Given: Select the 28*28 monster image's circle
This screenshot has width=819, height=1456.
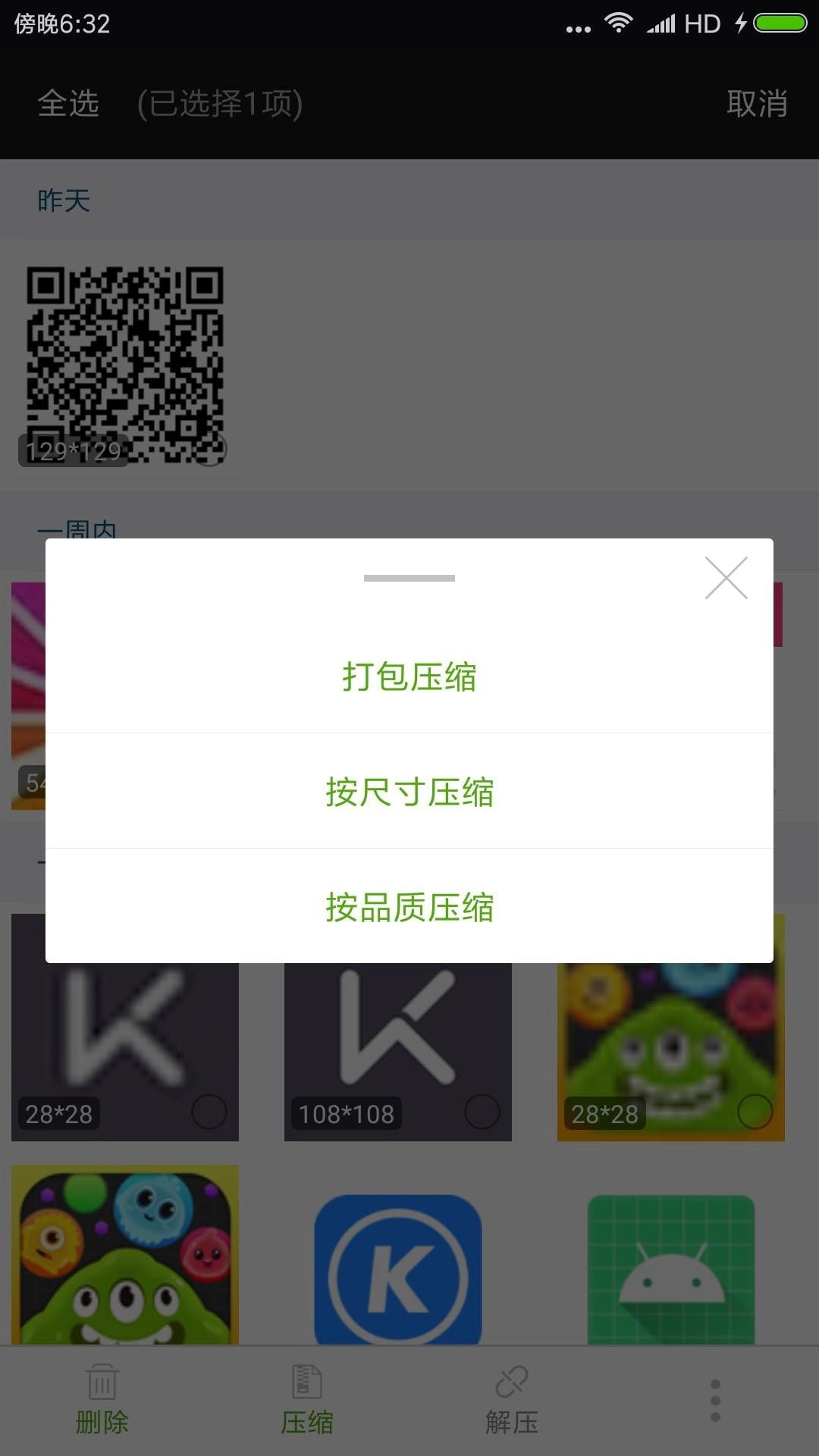Looking at the screenshot, I should tap(753, 1113).
